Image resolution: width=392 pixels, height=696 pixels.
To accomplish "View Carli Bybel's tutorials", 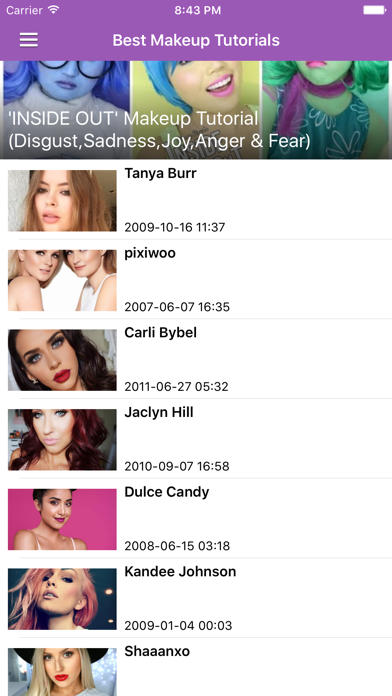I will pos(196,360).
